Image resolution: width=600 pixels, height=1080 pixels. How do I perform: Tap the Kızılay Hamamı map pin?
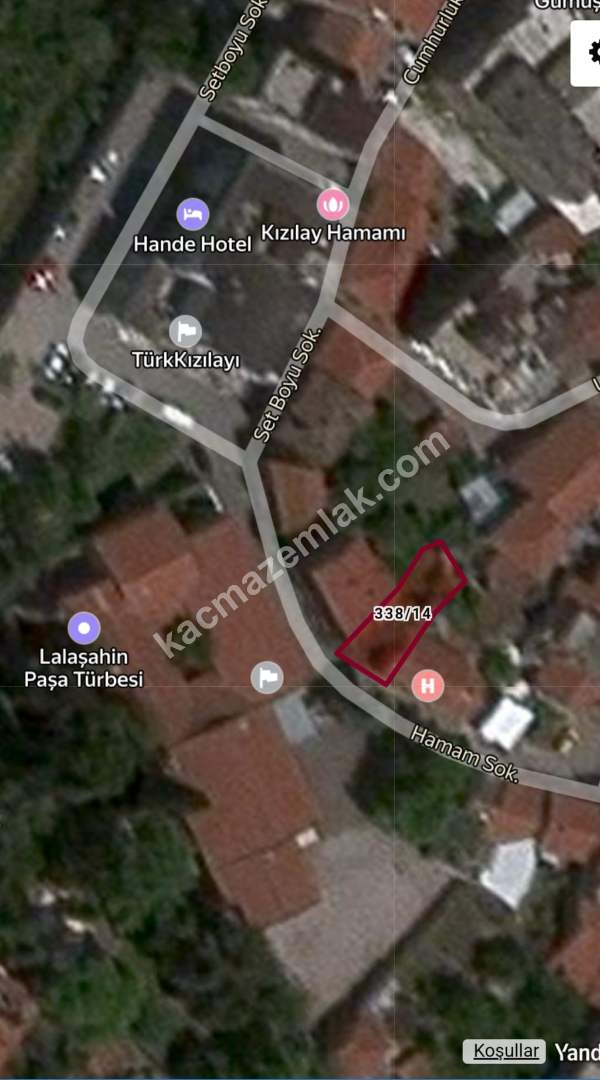332,204
